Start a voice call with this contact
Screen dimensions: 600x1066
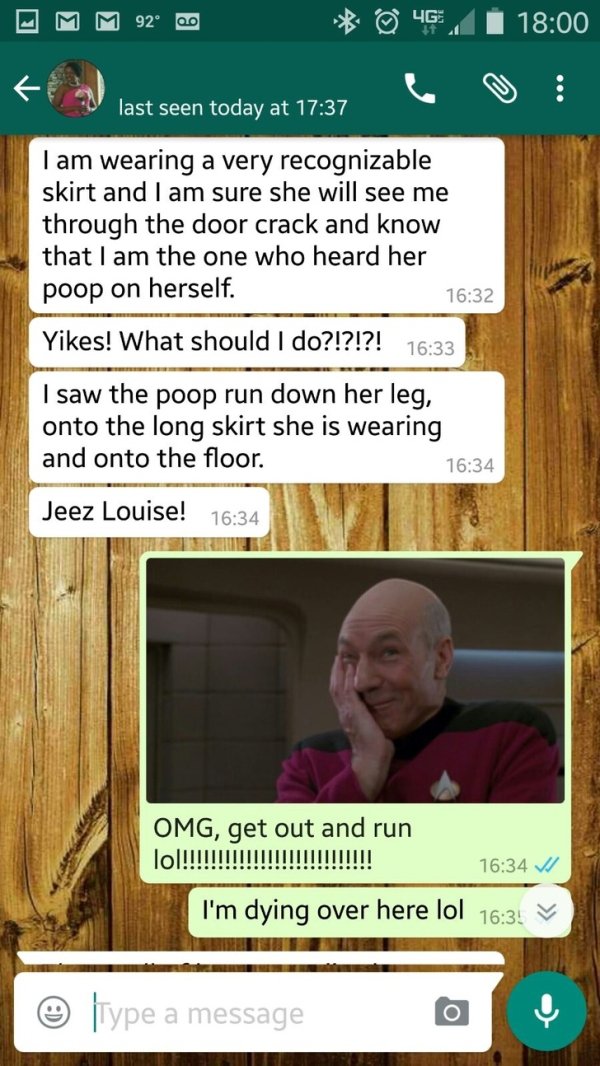click(x=420, y=89)
